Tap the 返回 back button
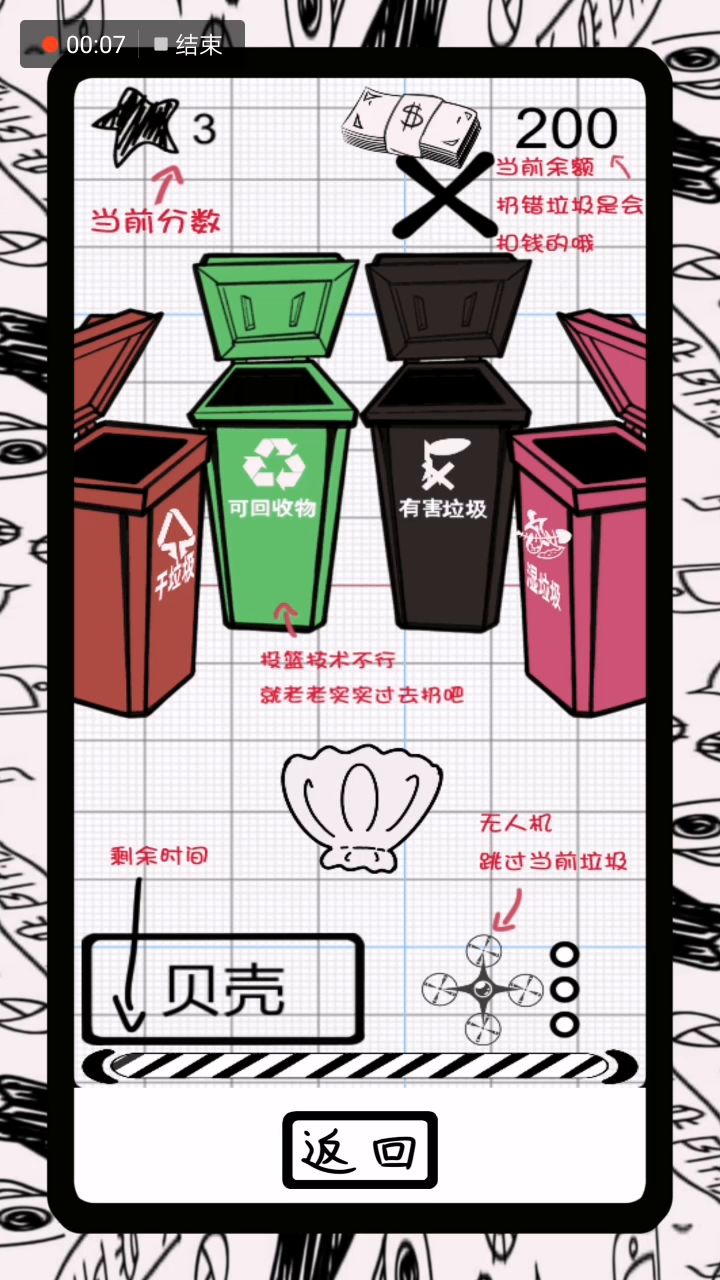720x1280 pixels. click(x=359, y=1151)
